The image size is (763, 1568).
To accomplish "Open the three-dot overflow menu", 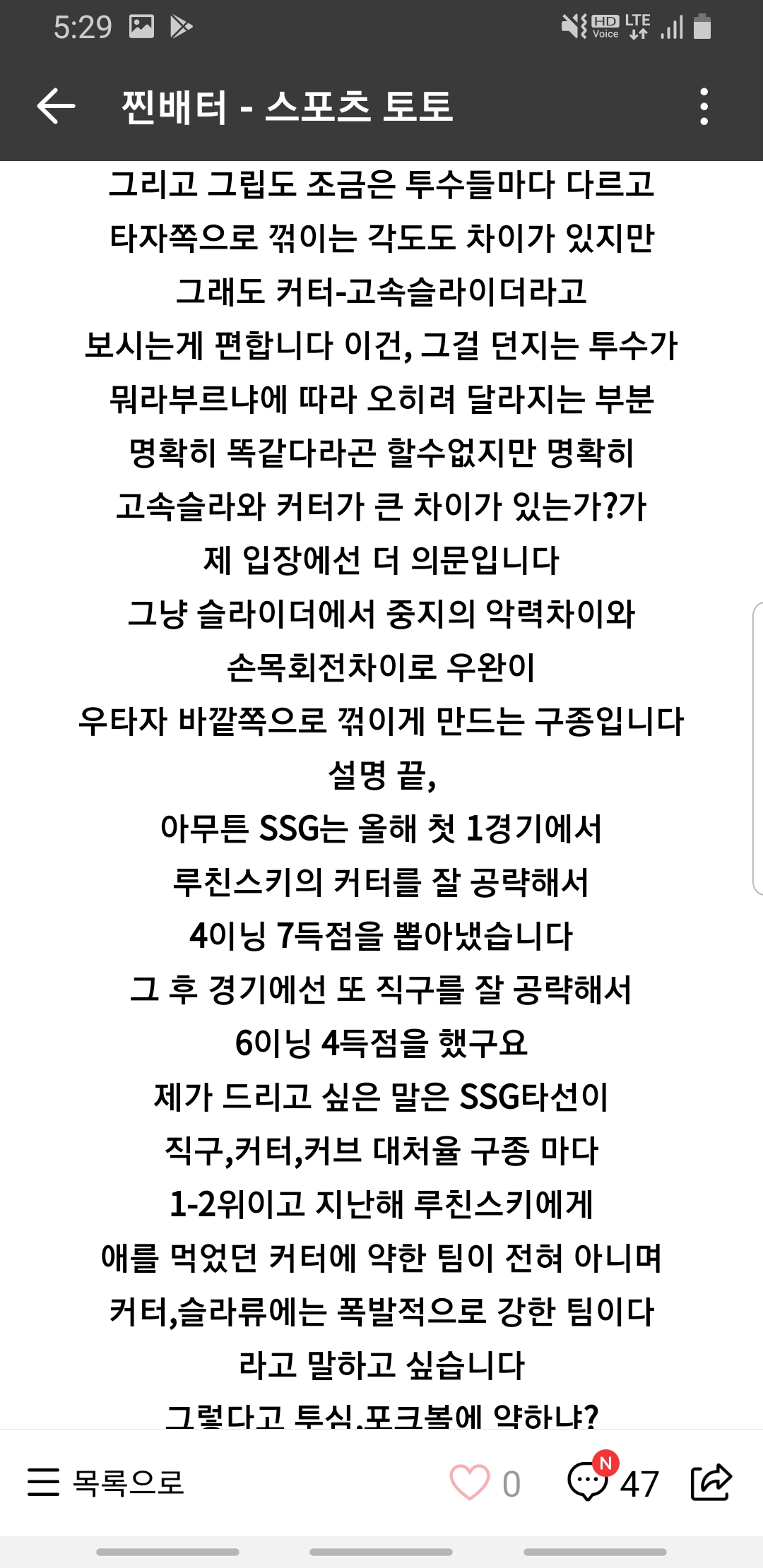I will (x=704, y=107).
